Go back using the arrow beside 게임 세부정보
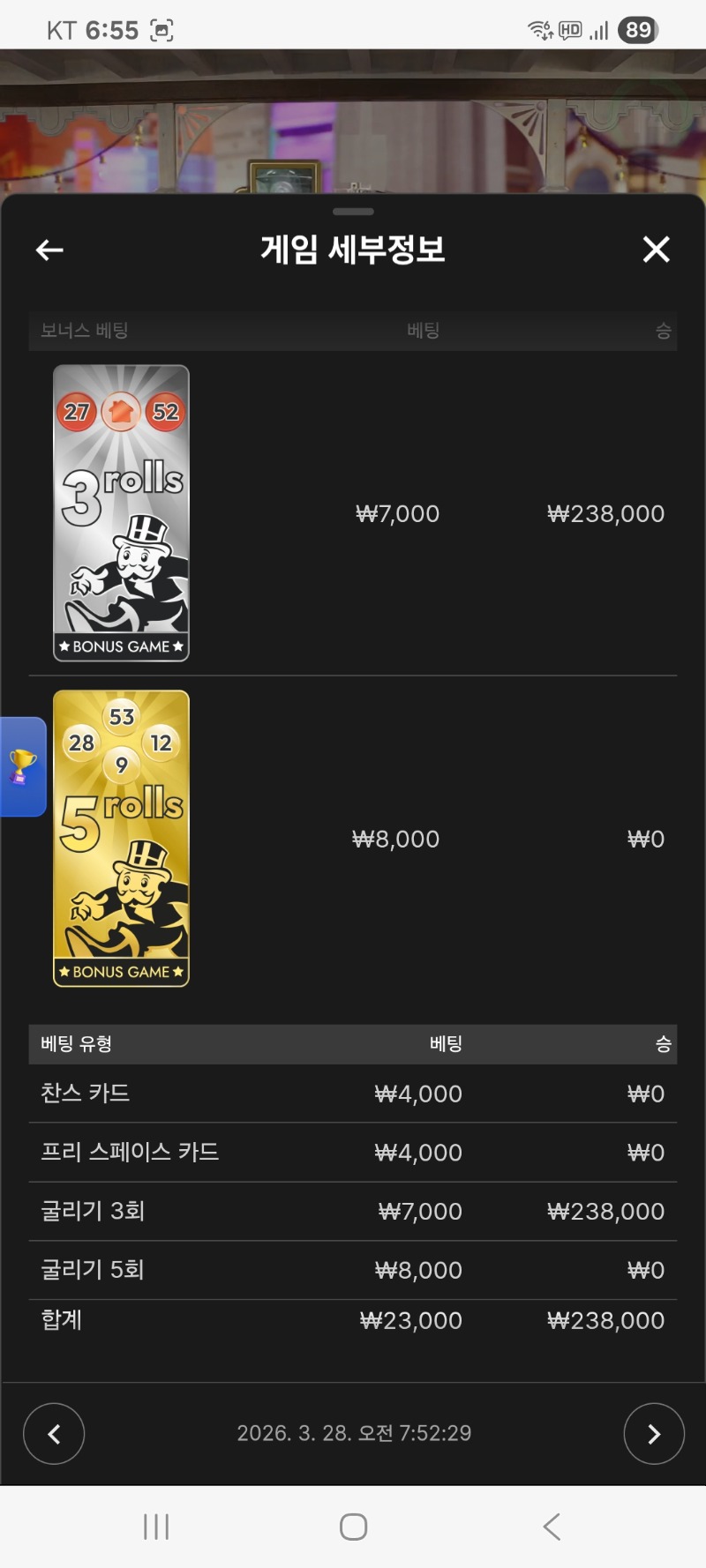 (x=49, y=250)
